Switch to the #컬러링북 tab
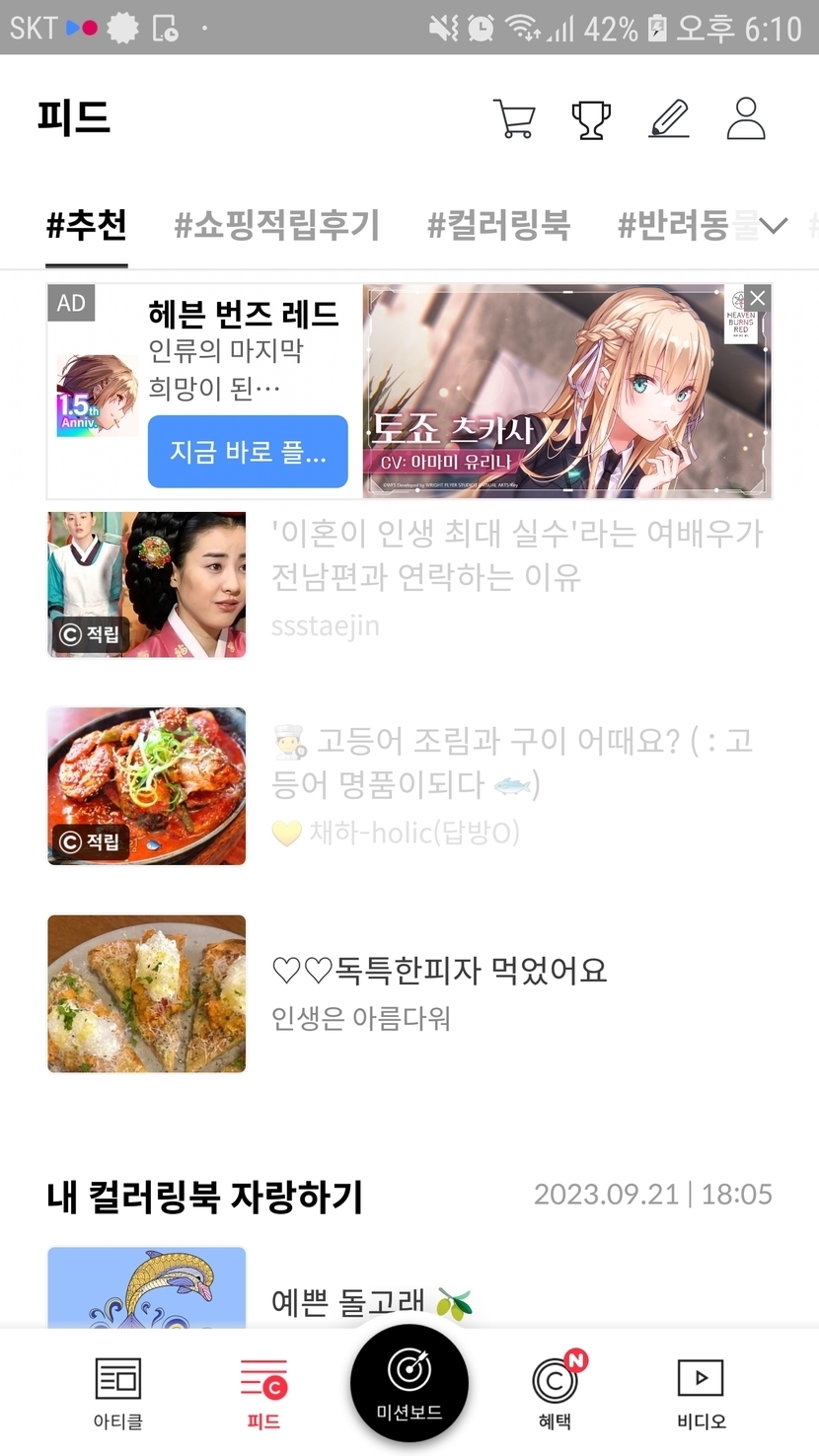This screenshot has height=1456, width=819. pos(498,226)
